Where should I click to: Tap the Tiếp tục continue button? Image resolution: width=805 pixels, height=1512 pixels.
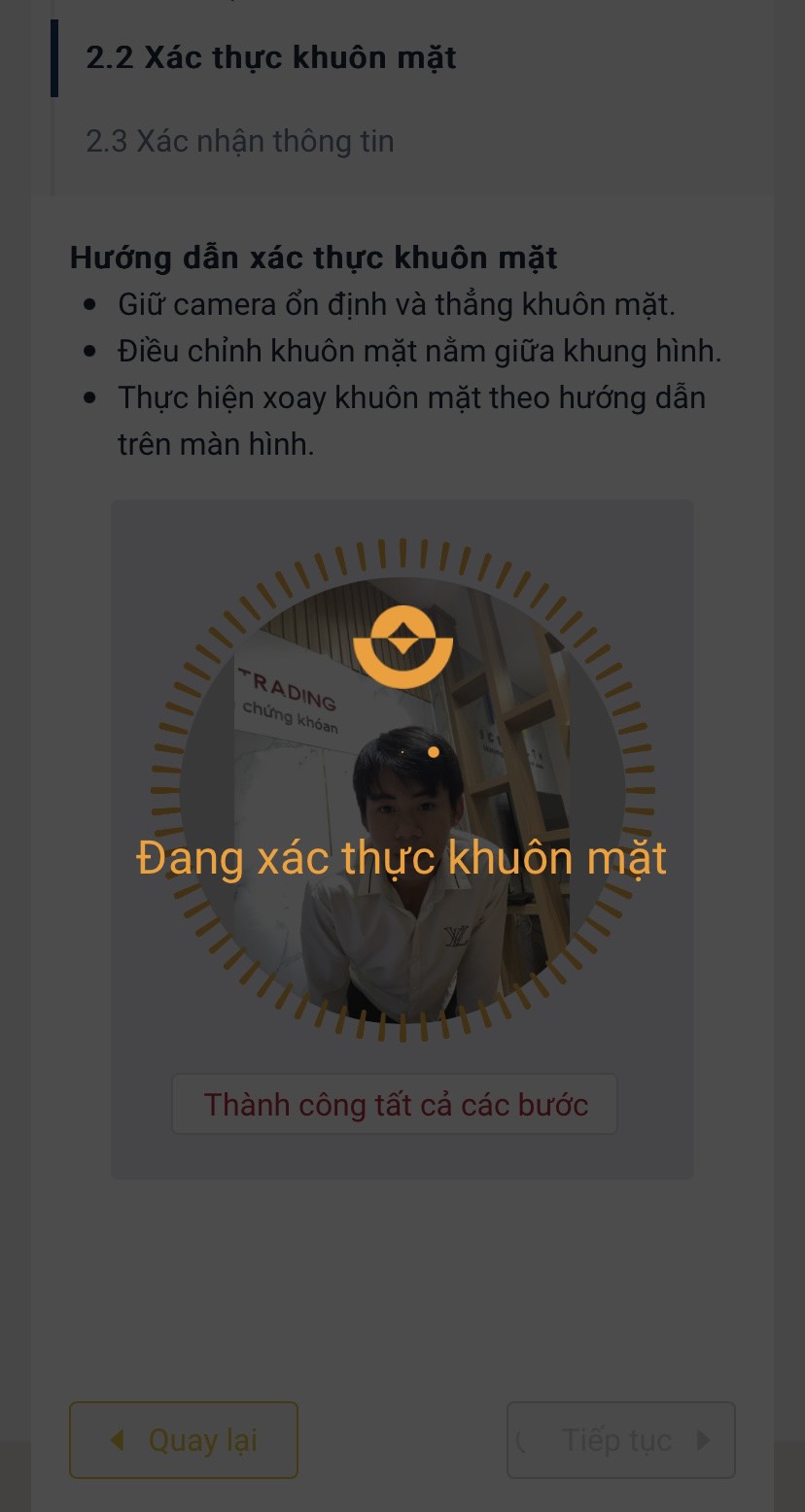pyautogui.click(x=620, y=1439)
